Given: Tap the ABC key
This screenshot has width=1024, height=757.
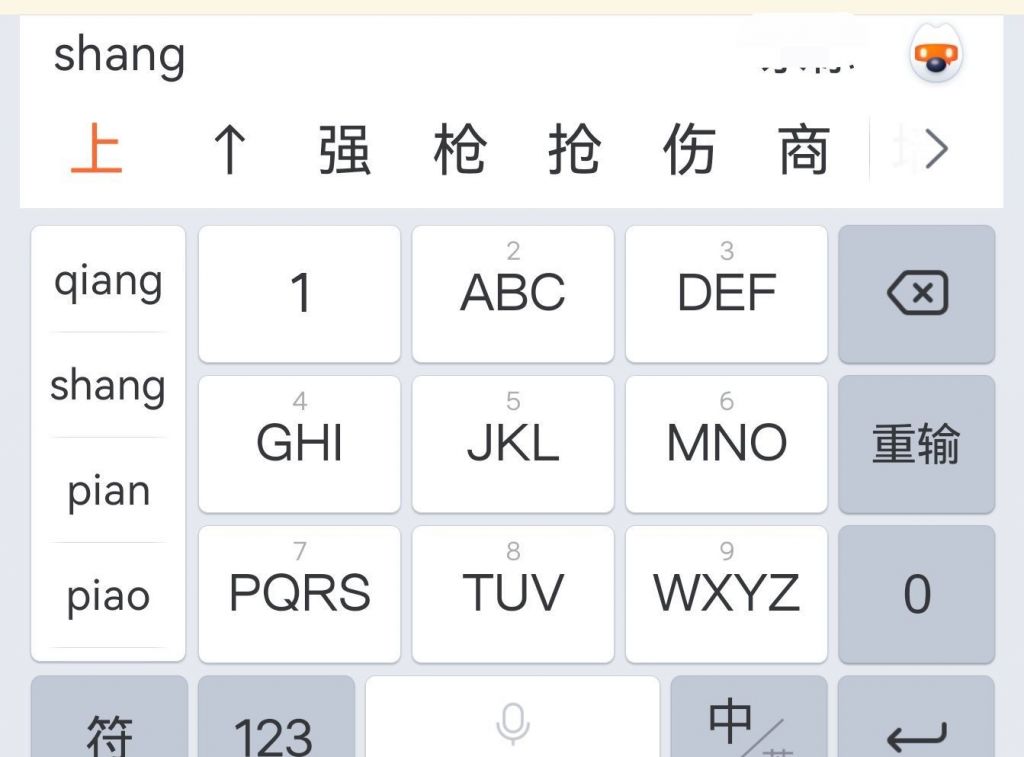Looking at the screenshot, I should pos(513,294).
